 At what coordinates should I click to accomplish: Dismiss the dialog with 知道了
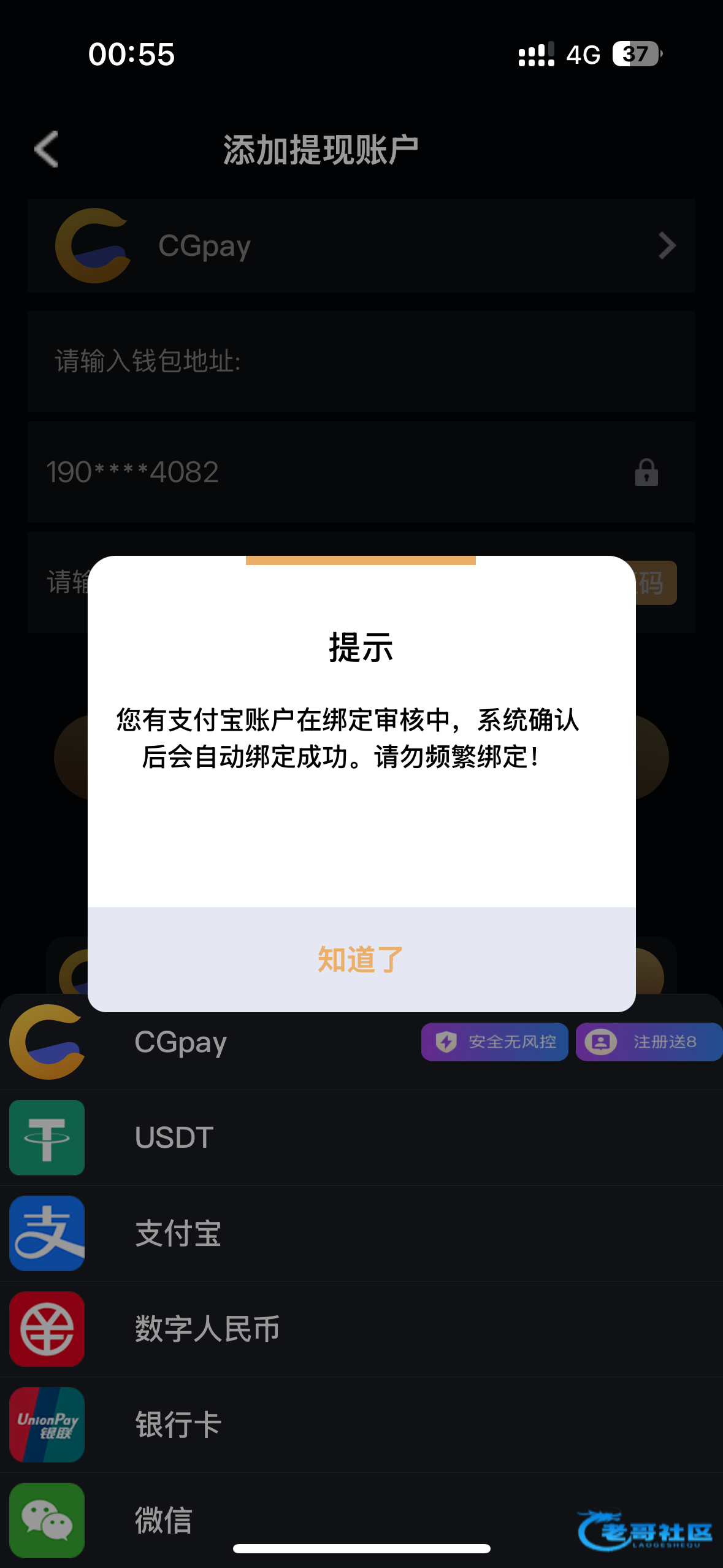tap(361, 959)
